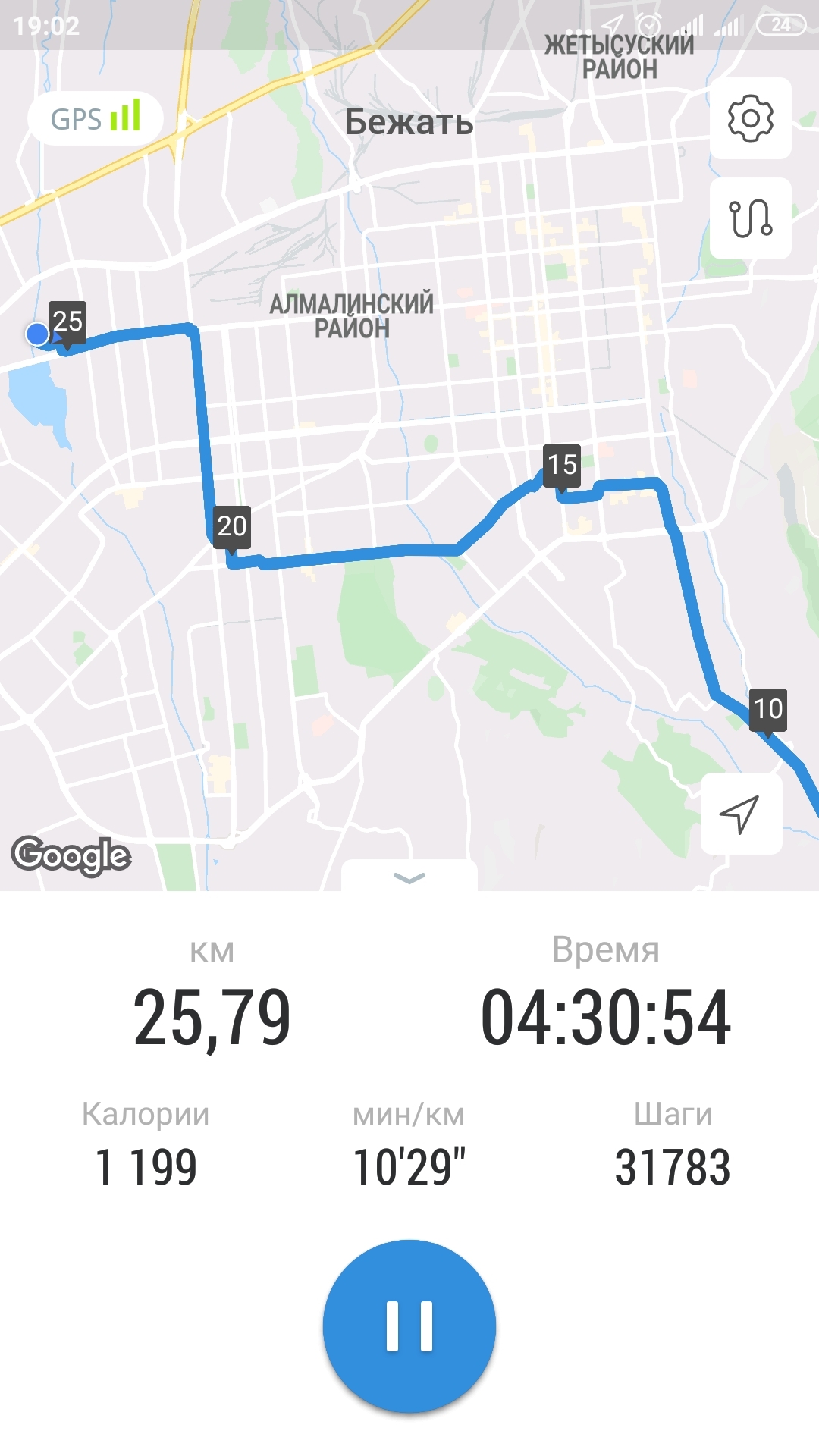819x1456 pixels.
Task: Pause the running workout
Action: click(409, 1326)
